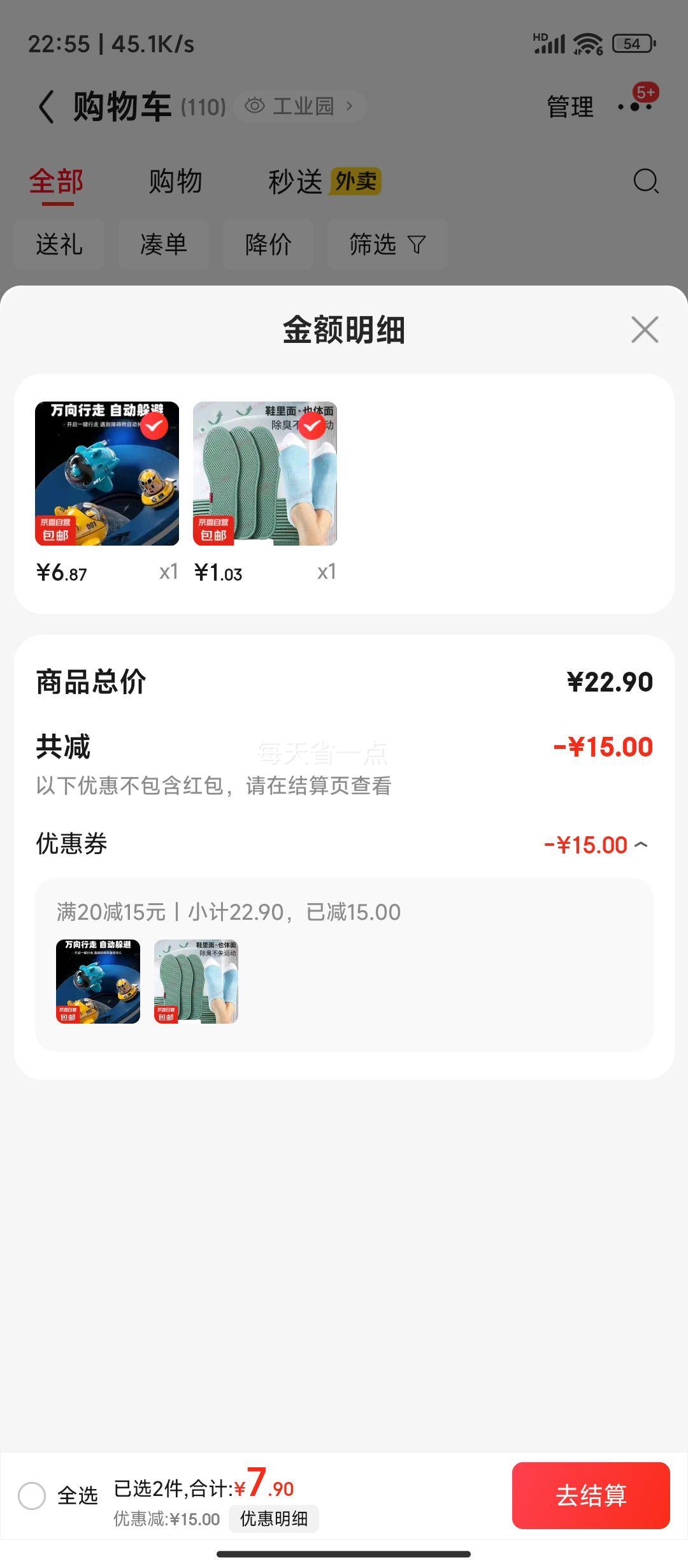Image resolution: width=688 pixels, height=1568 pixels.
Task: Toggle the 全选 select-all checkbox
Action: [x=32, y=1495]
